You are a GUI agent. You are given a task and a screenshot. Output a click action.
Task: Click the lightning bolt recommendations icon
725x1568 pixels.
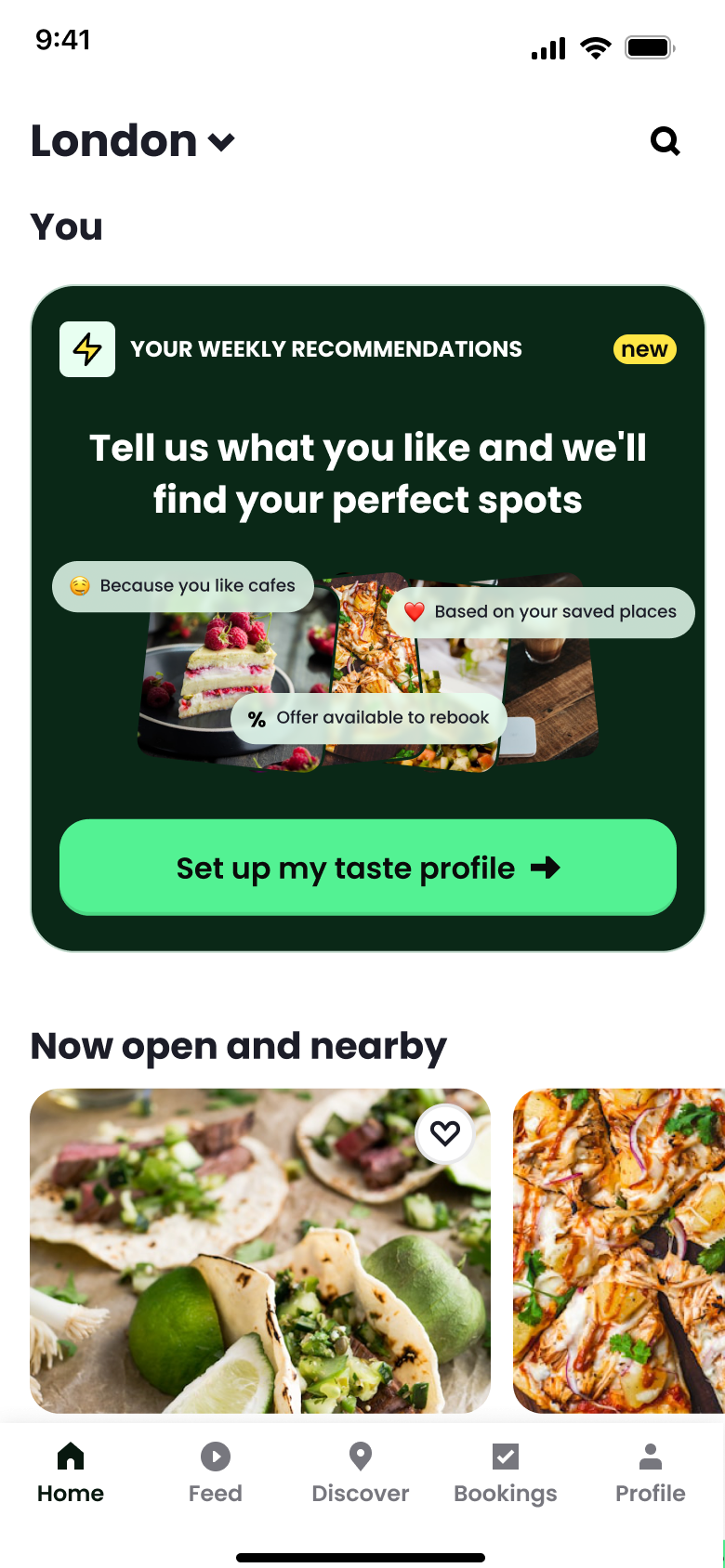[x=86, y=349]
